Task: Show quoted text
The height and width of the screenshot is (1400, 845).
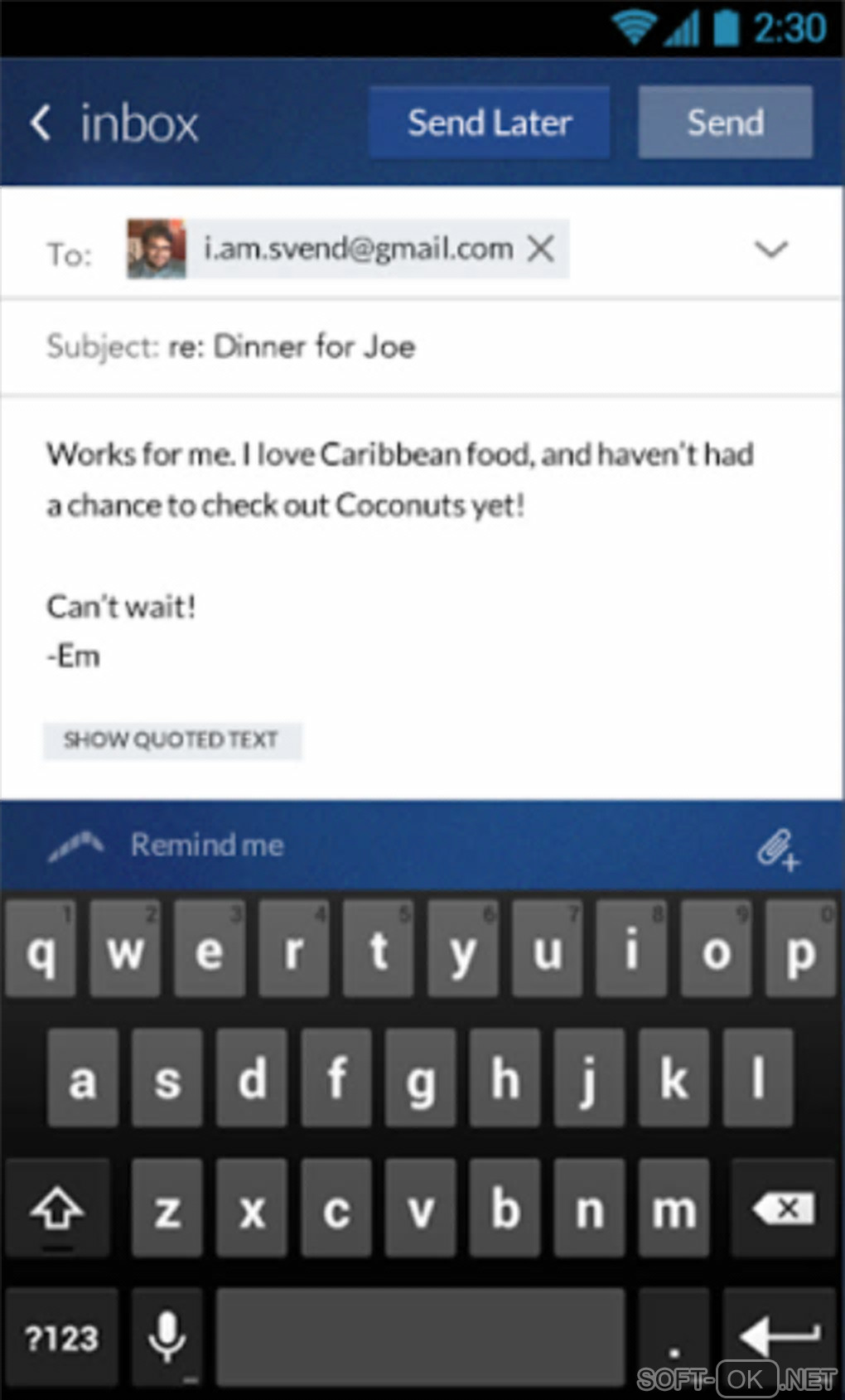Action: point(171,739)
